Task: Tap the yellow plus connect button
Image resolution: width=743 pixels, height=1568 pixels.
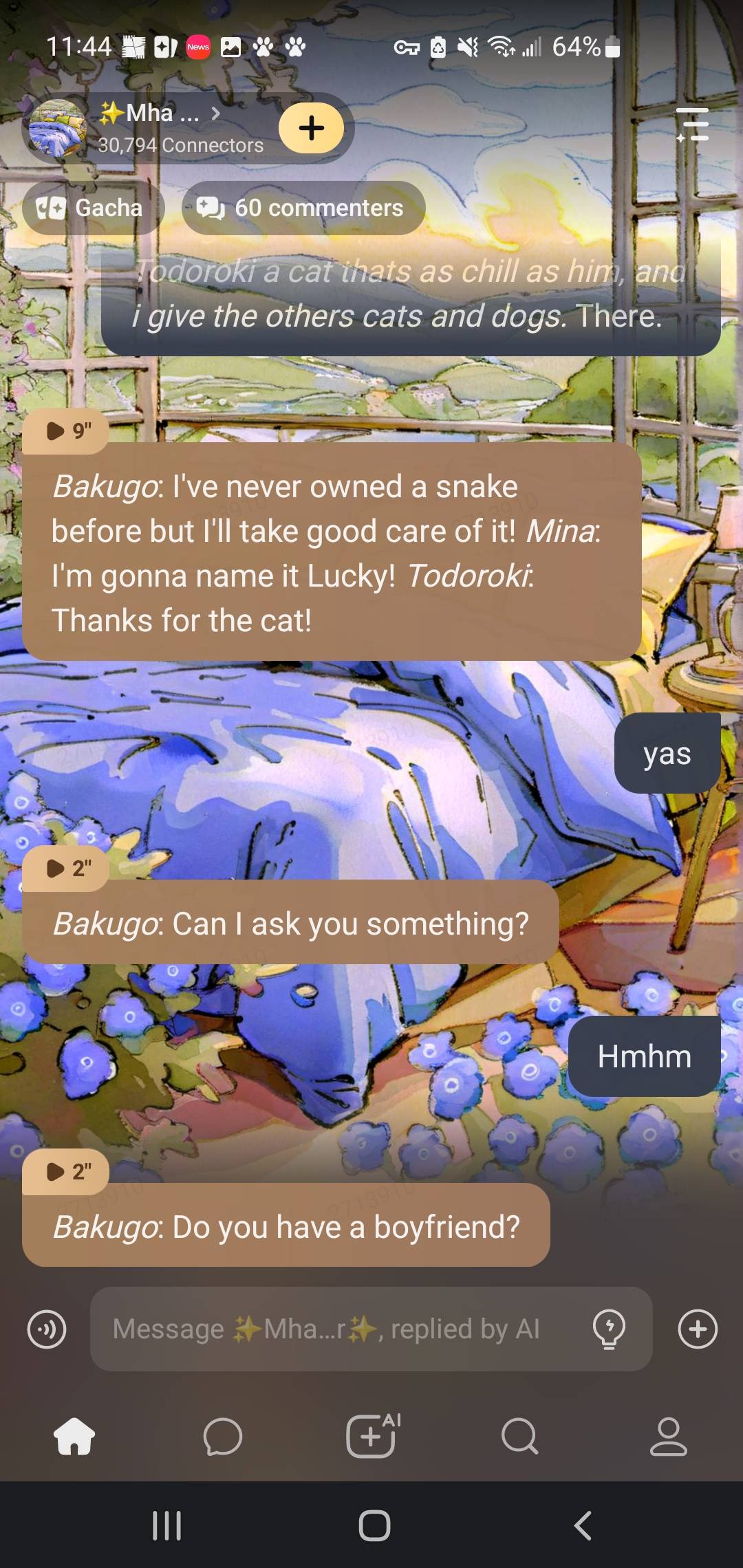Action: pyautogui.click(x=312, y=128)
